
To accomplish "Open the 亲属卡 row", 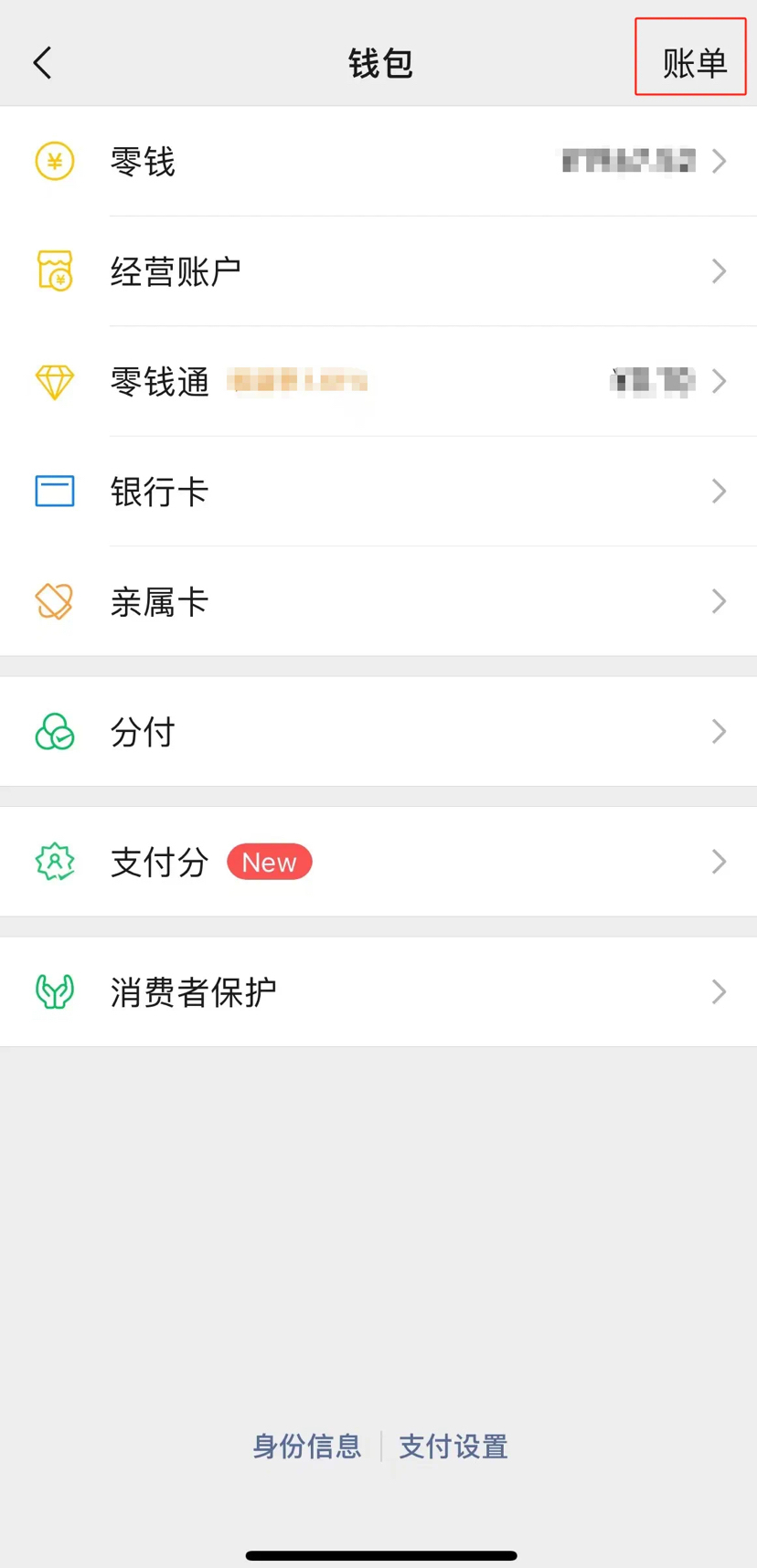I will tap(378, 601).
